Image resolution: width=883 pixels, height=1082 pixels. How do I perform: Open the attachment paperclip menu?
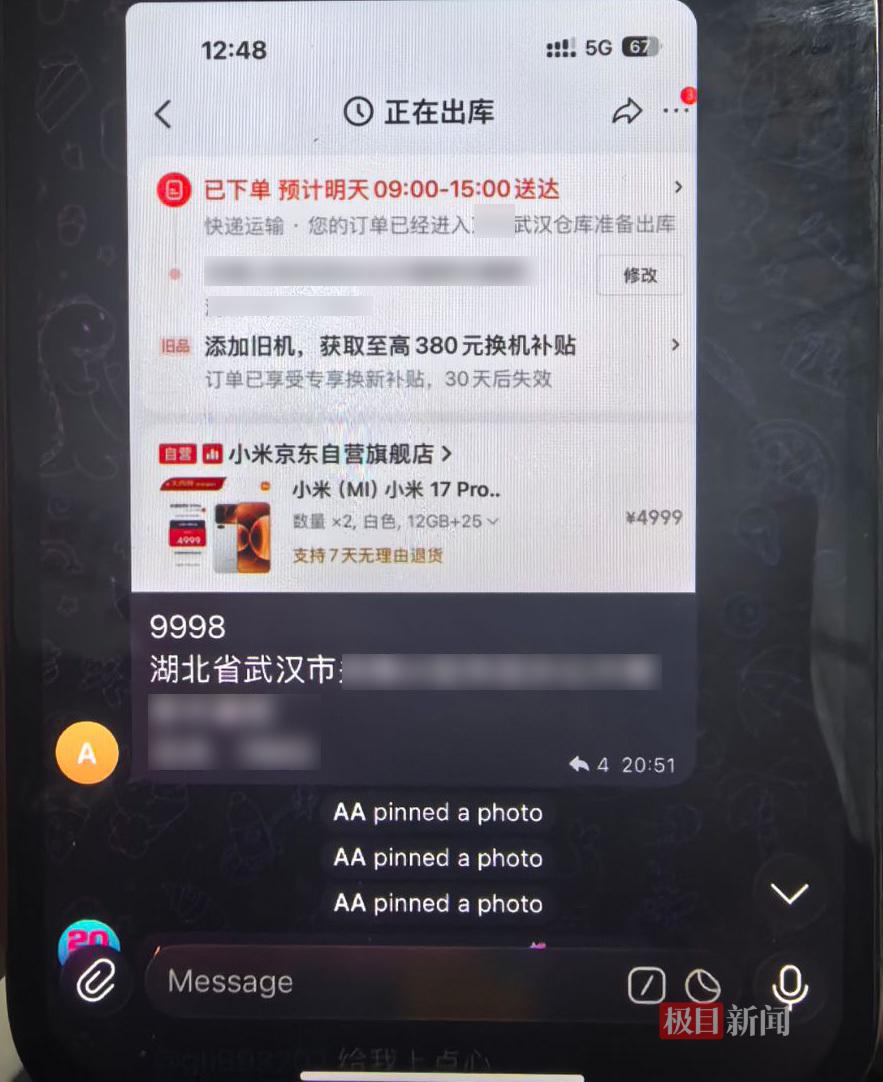[x=95, y=983]
